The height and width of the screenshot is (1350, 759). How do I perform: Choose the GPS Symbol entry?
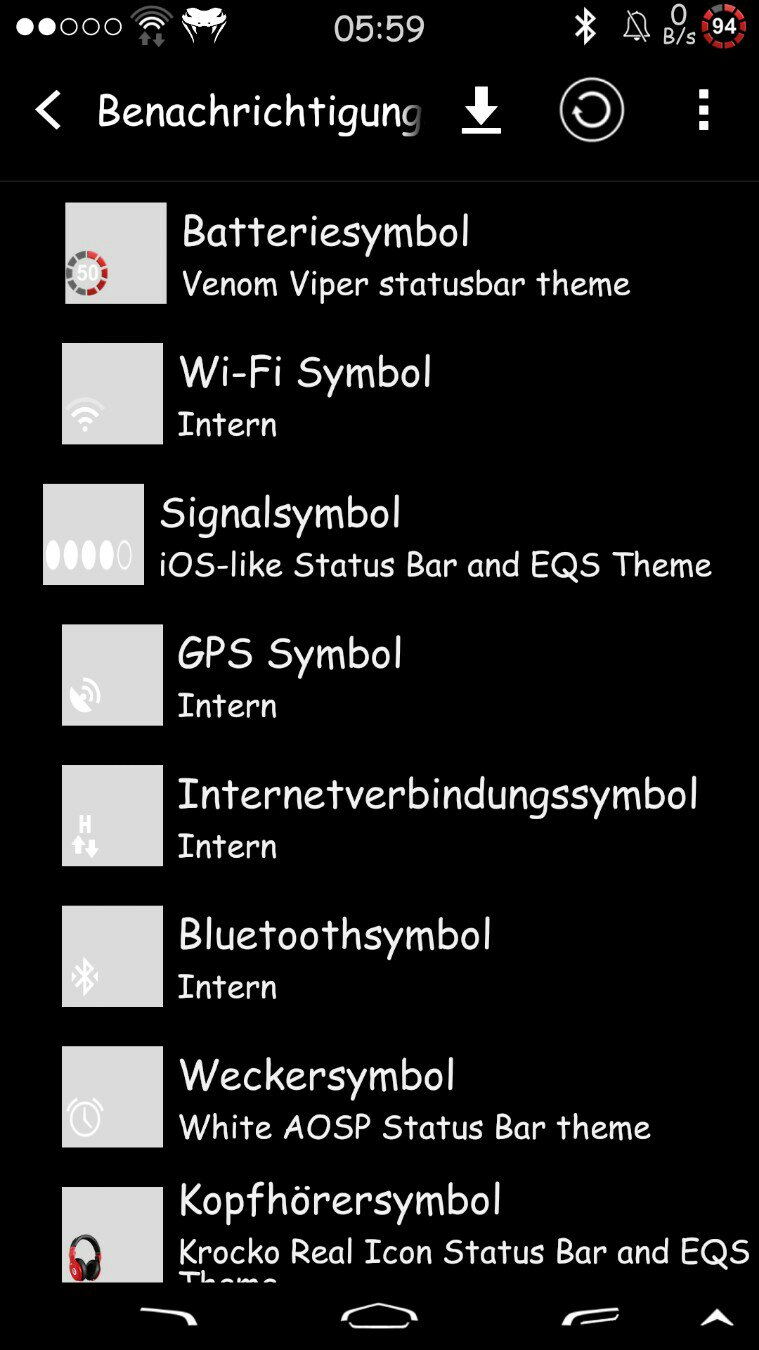click(x=379, y=675)
